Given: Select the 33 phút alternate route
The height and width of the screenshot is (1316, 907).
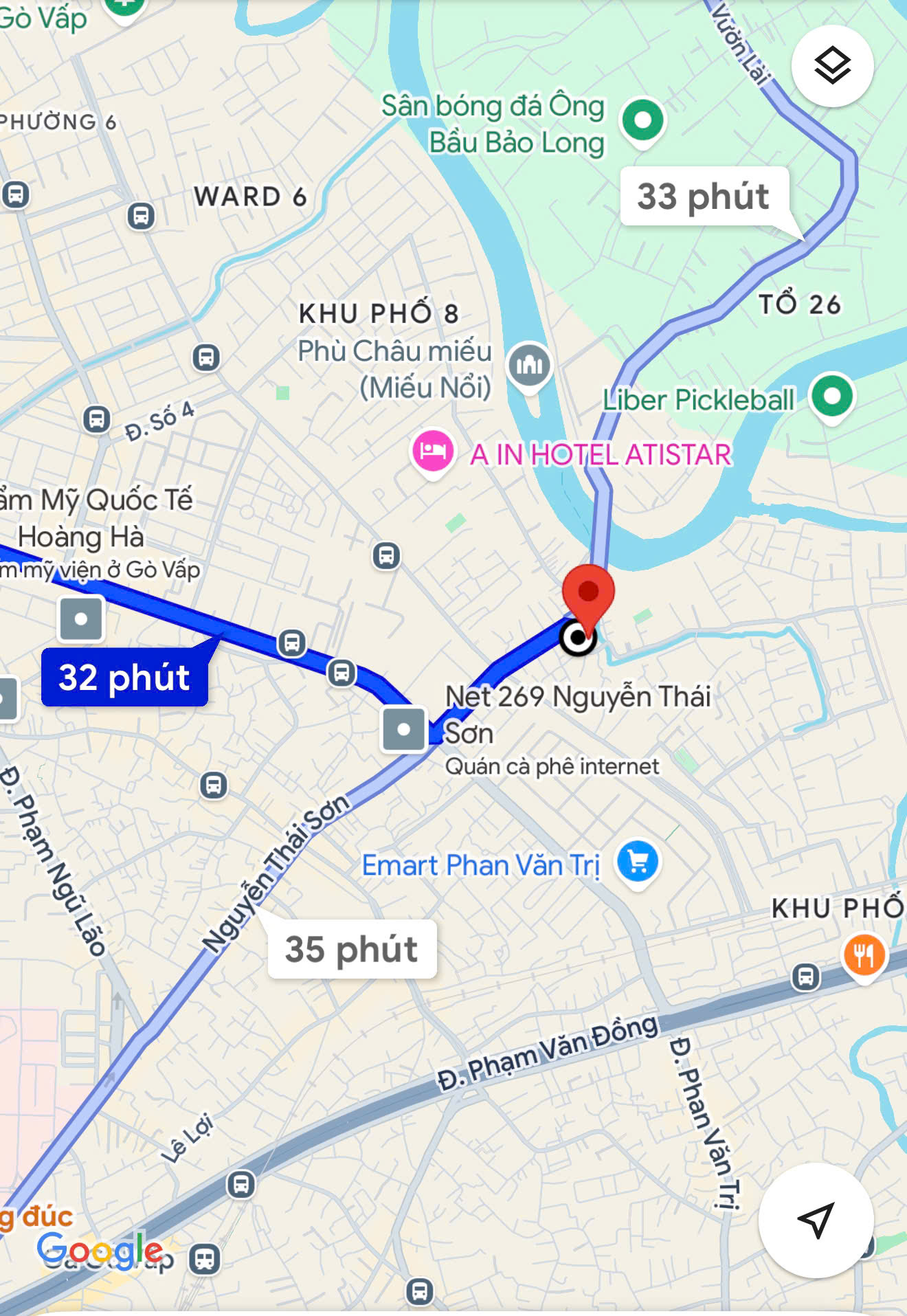Looking at the screenshot, I should [x=704, y=197].
